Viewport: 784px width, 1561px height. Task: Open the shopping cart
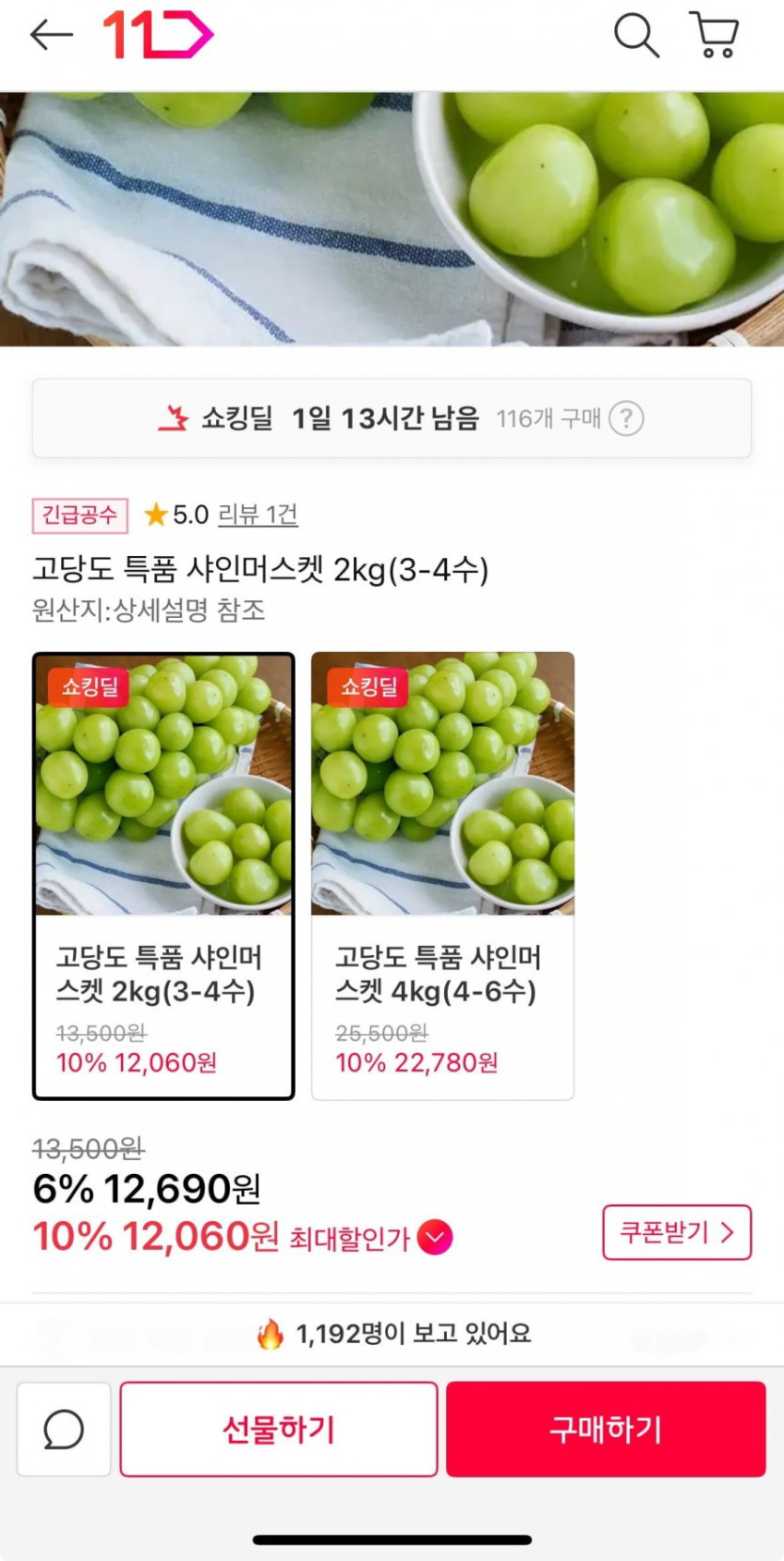(715, 36)
